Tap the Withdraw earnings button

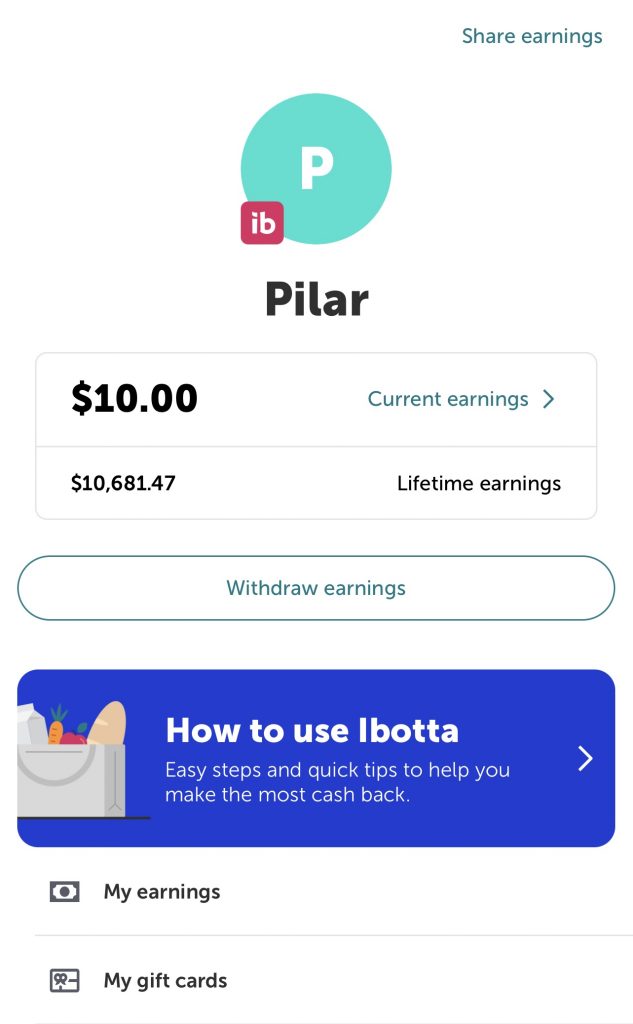316,588
